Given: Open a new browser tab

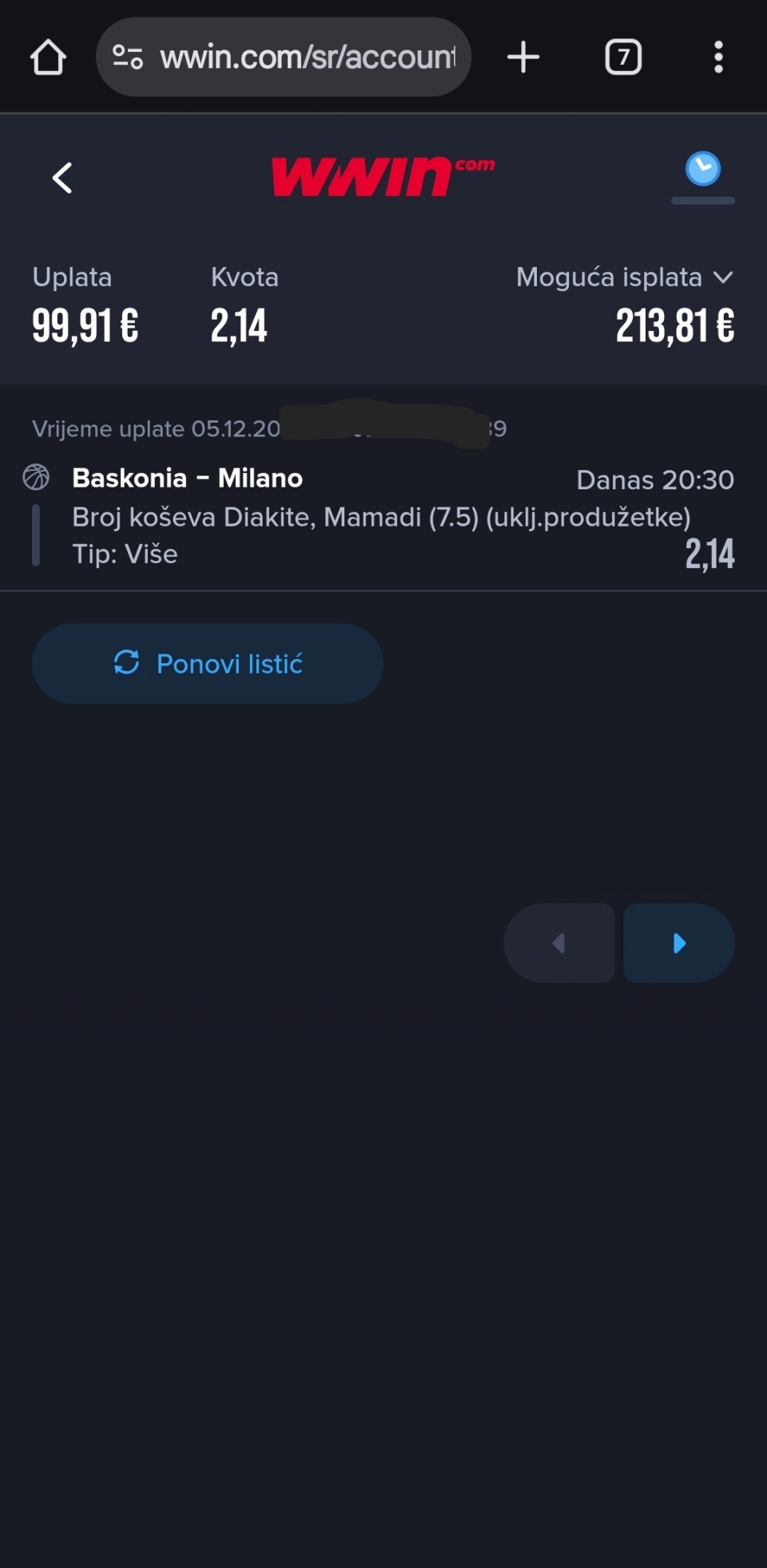Looking at the screenshot, I should click(x=523, y=58).
